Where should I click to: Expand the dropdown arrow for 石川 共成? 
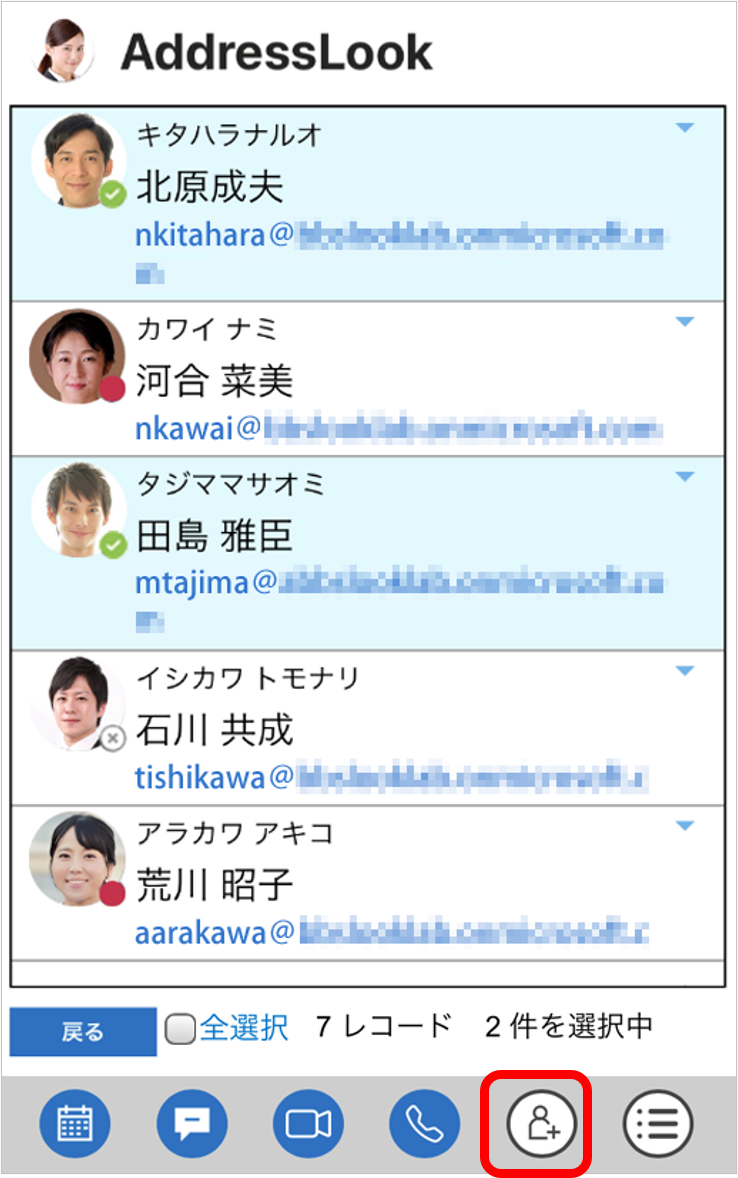coord(685,670)
